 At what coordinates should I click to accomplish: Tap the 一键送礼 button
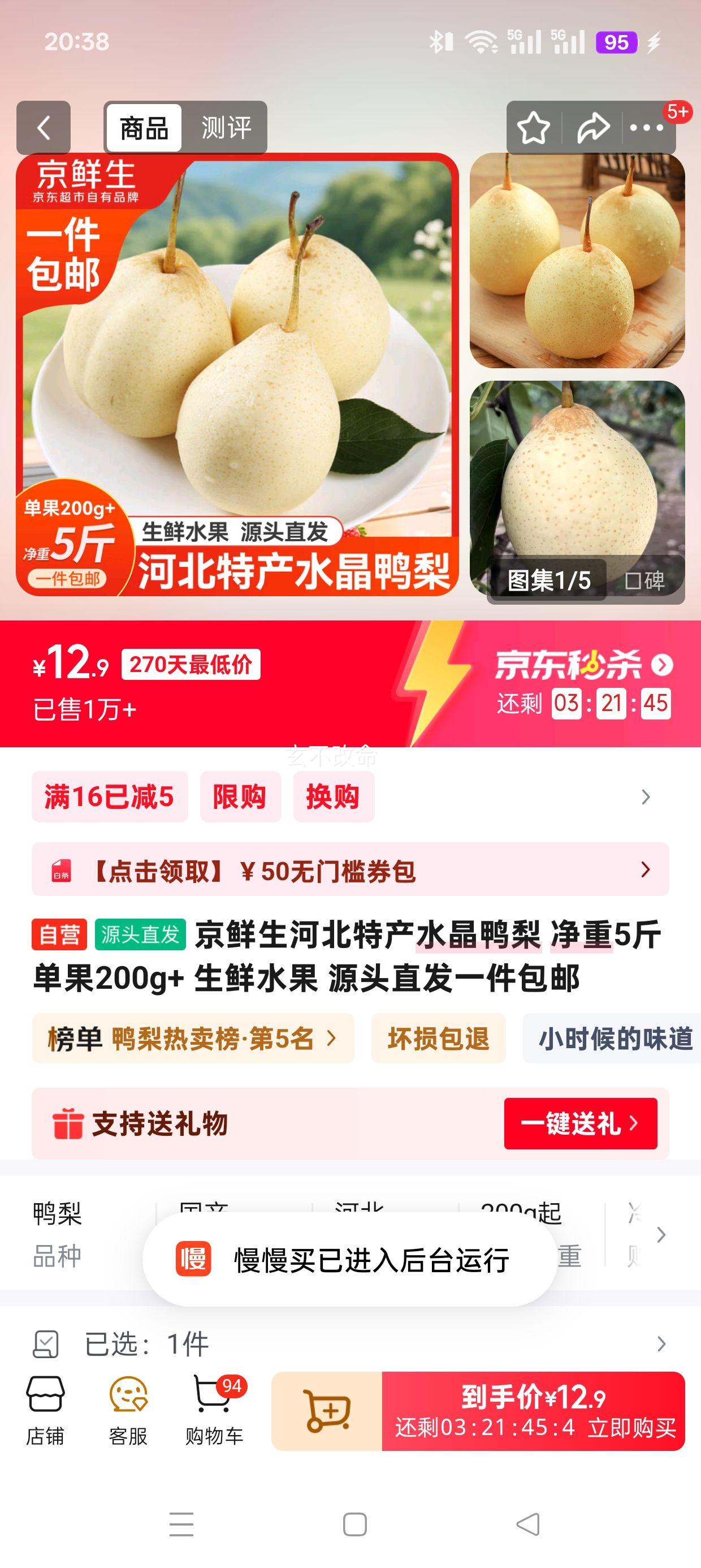coord(580,1123)
